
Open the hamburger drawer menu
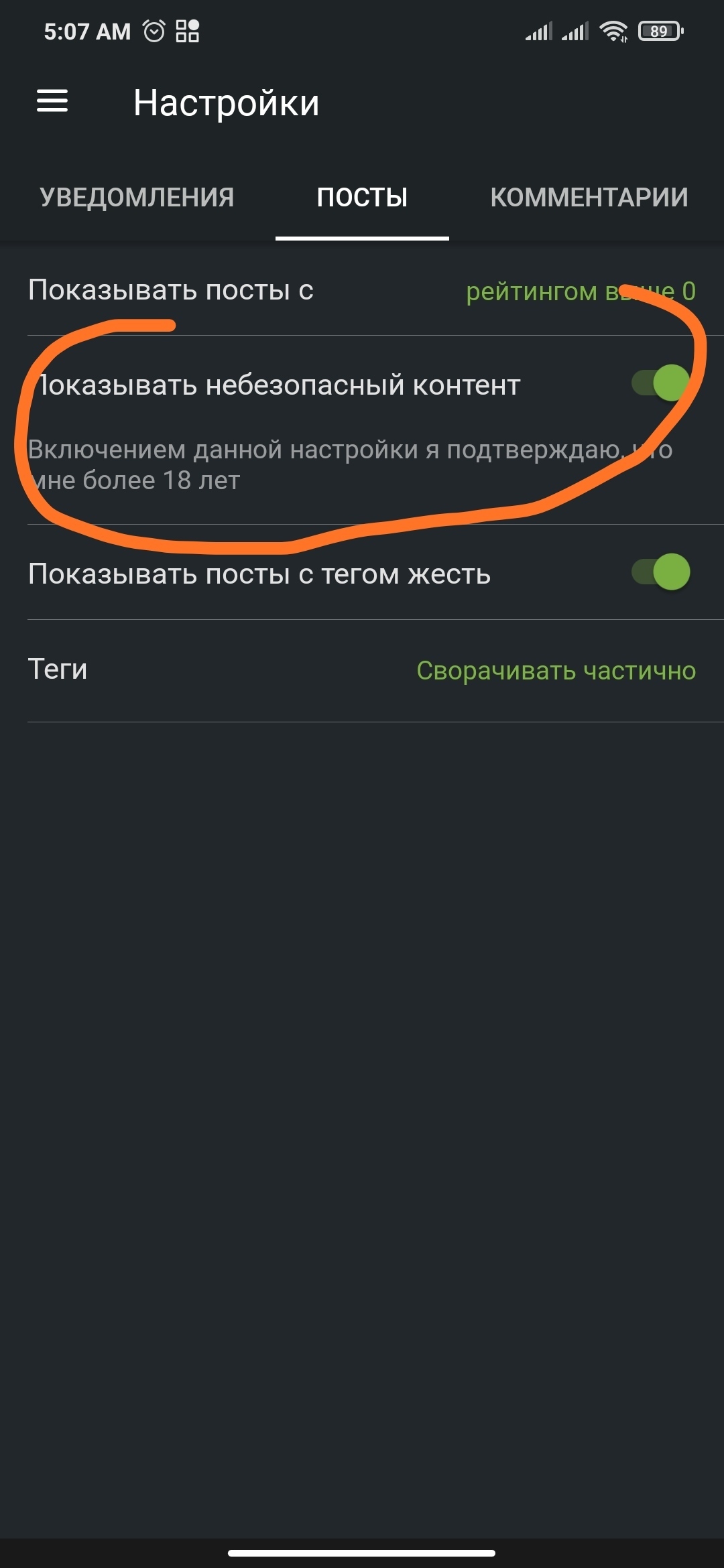[x=52, y=102]
